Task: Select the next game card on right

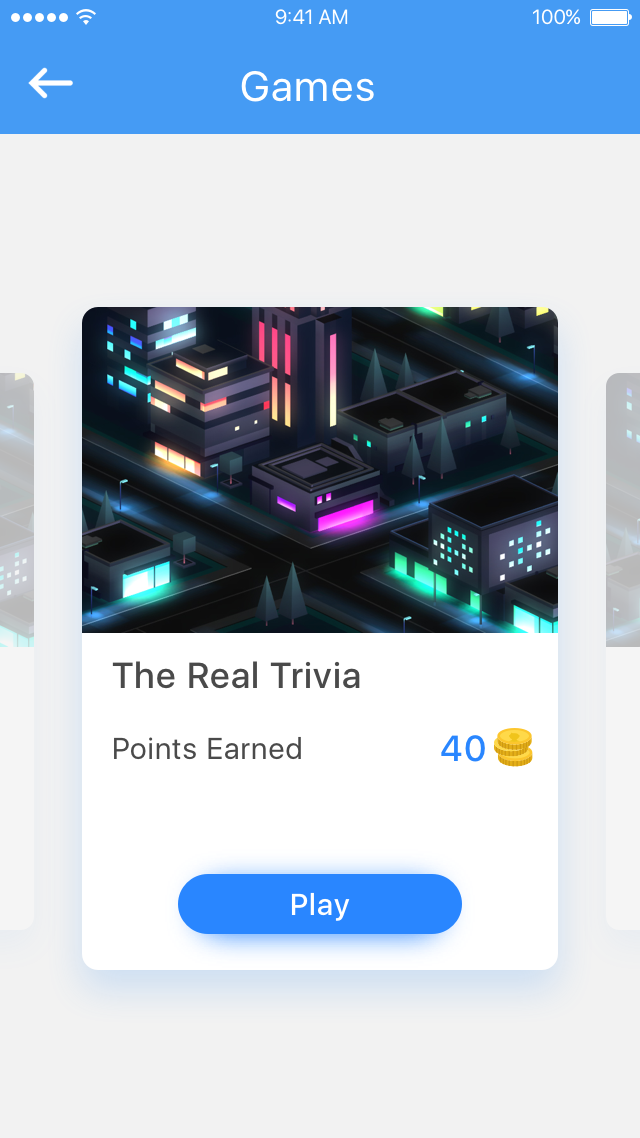Action: [x=624, y=650]
